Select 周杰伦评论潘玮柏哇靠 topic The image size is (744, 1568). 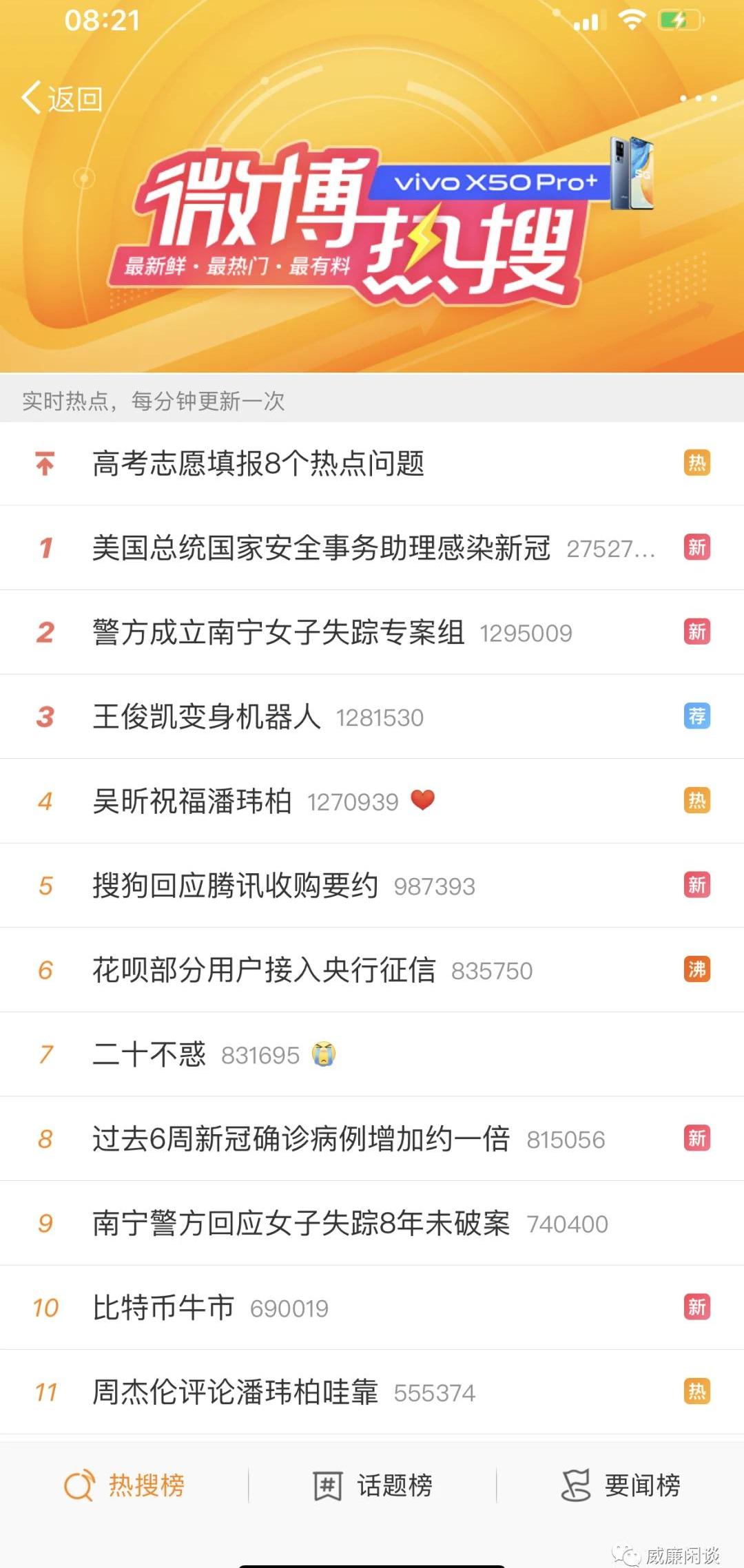coord(236,1392)
